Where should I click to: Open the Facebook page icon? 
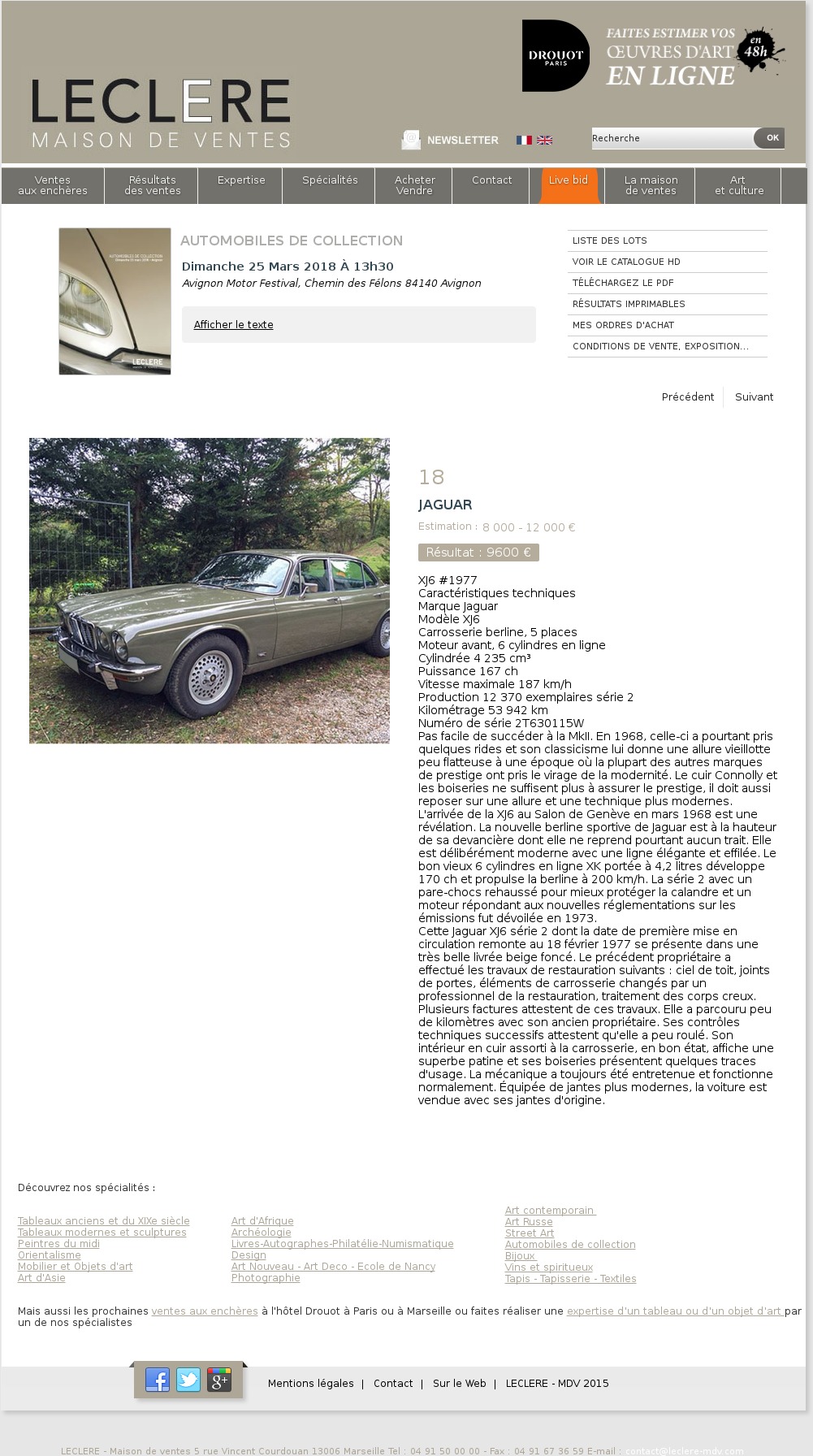pyautogui.click(x=158, y=1380)
